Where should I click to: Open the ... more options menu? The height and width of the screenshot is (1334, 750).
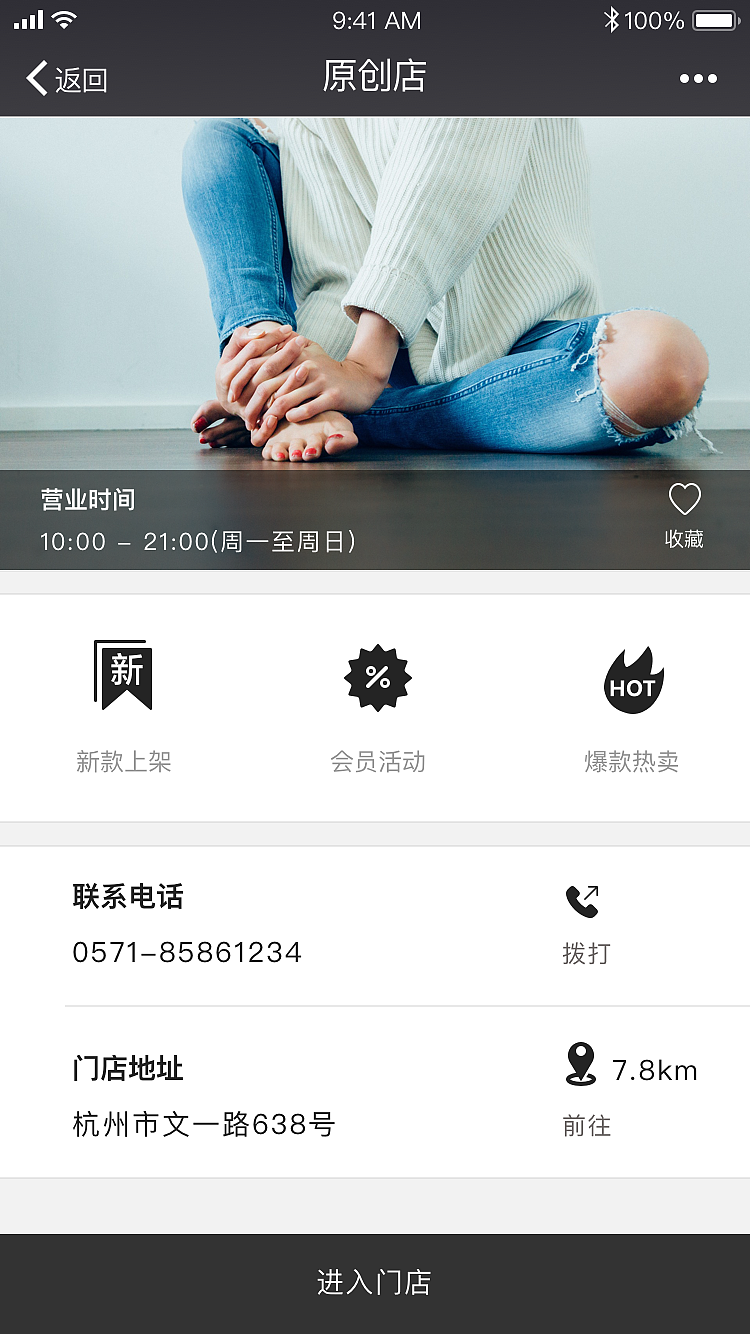(698, 77)
